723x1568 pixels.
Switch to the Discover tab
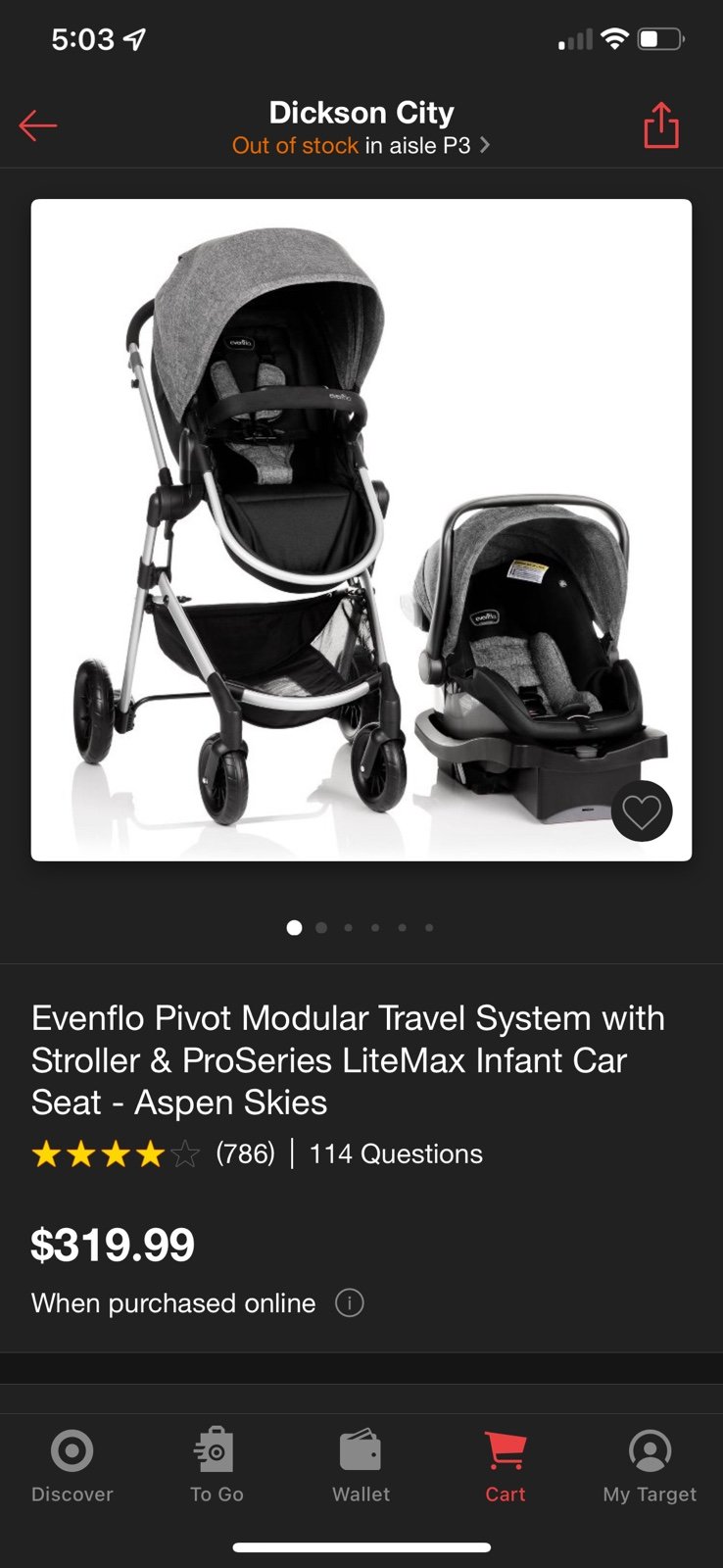(x=72, y=1466)
